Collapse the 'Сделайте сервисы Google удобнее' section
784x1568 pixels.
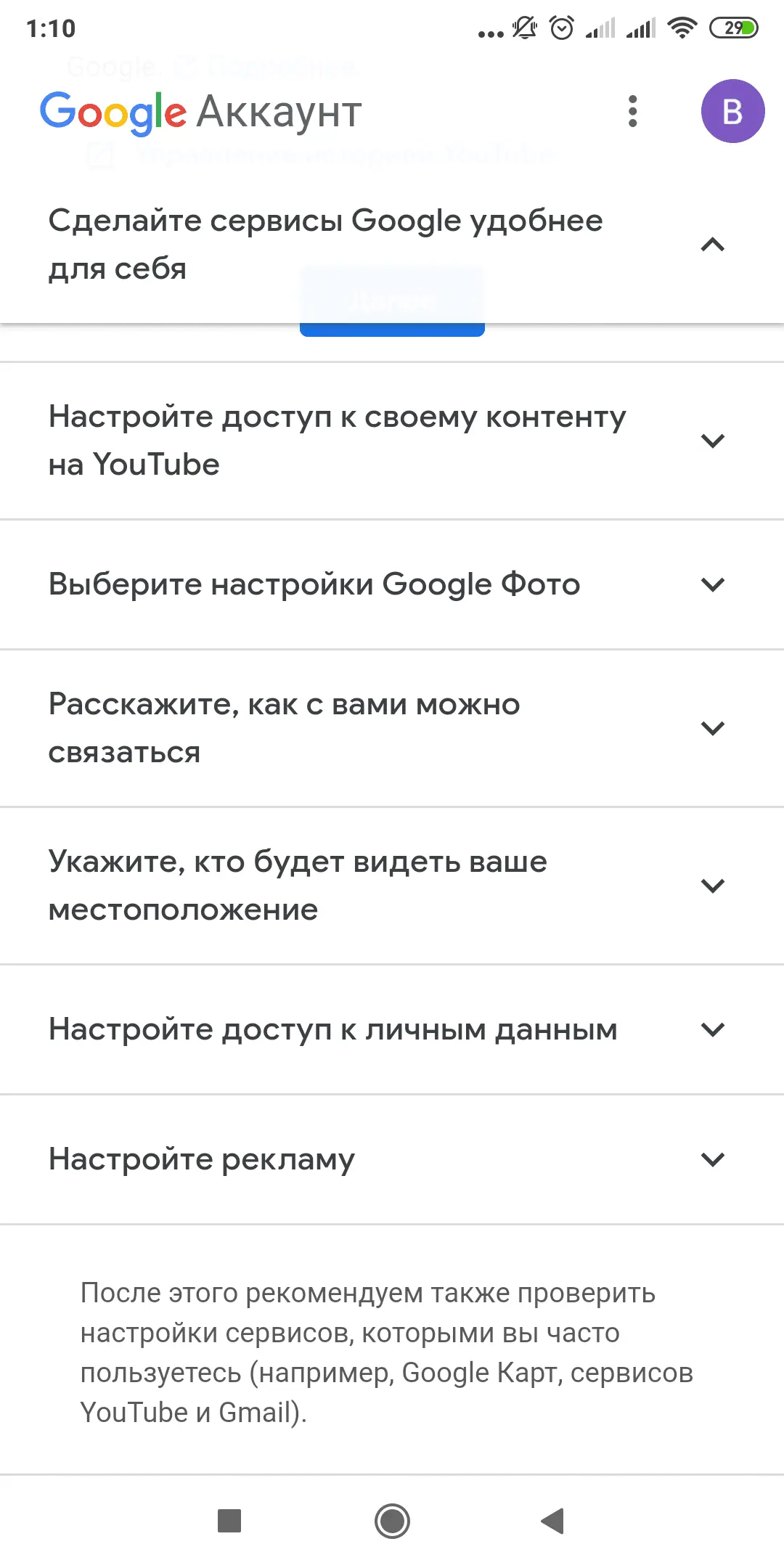coord(712,245)
